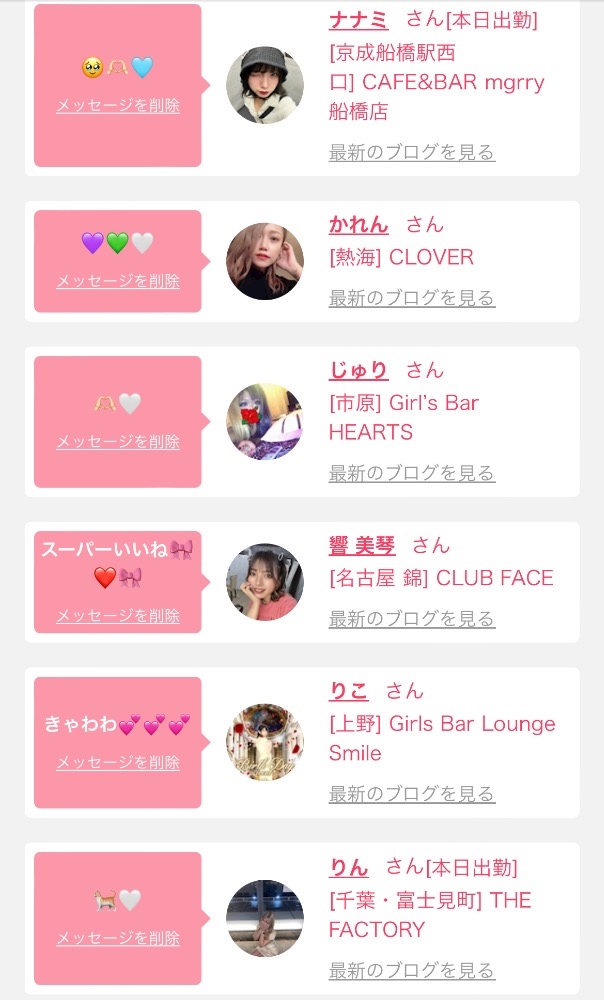This screenshot has height=1000, width=604.
Task: Open りん's profile name link
Action: coord(348,867)
